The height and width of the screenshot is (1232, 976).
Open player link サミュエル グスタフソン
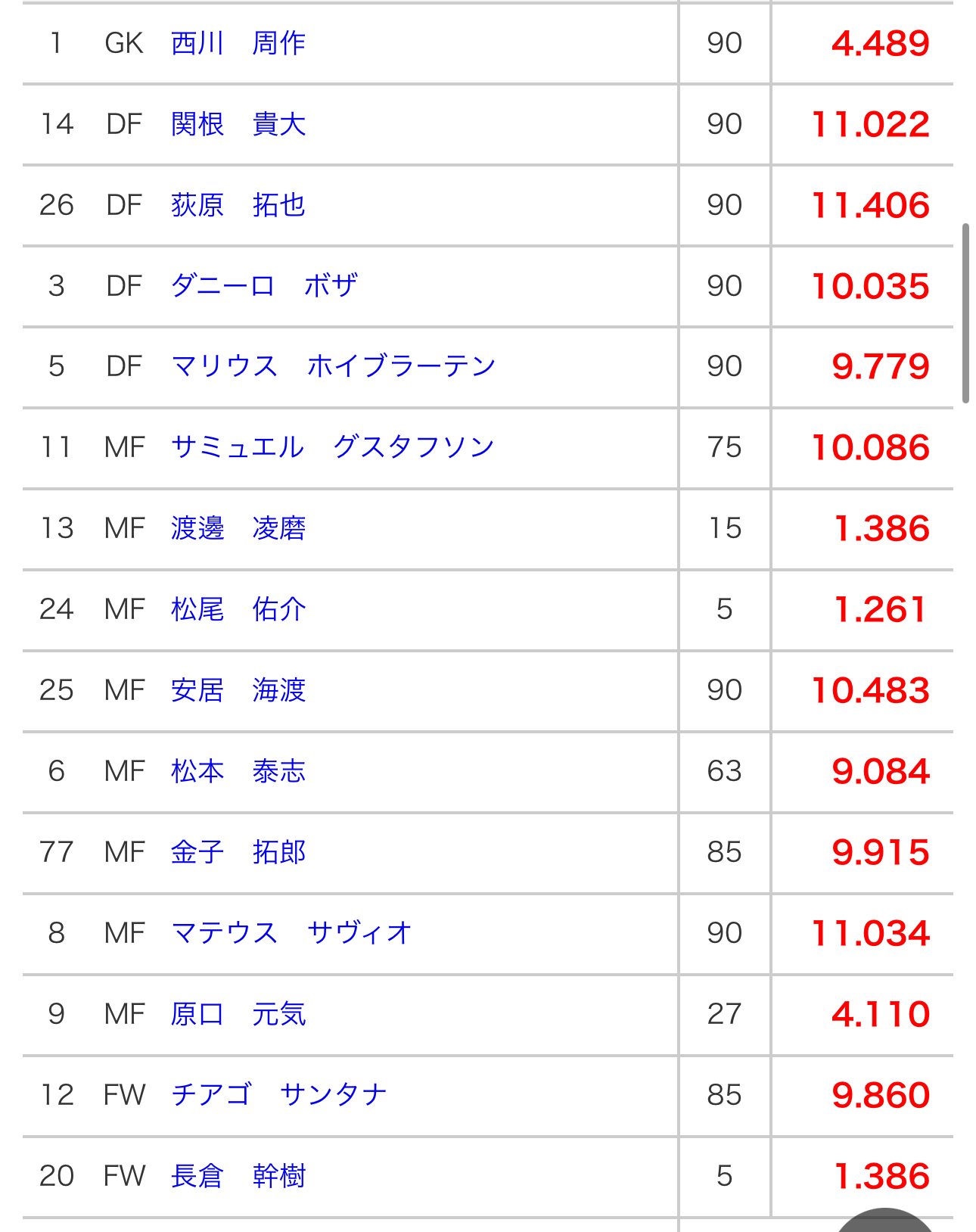pos(332,447)
